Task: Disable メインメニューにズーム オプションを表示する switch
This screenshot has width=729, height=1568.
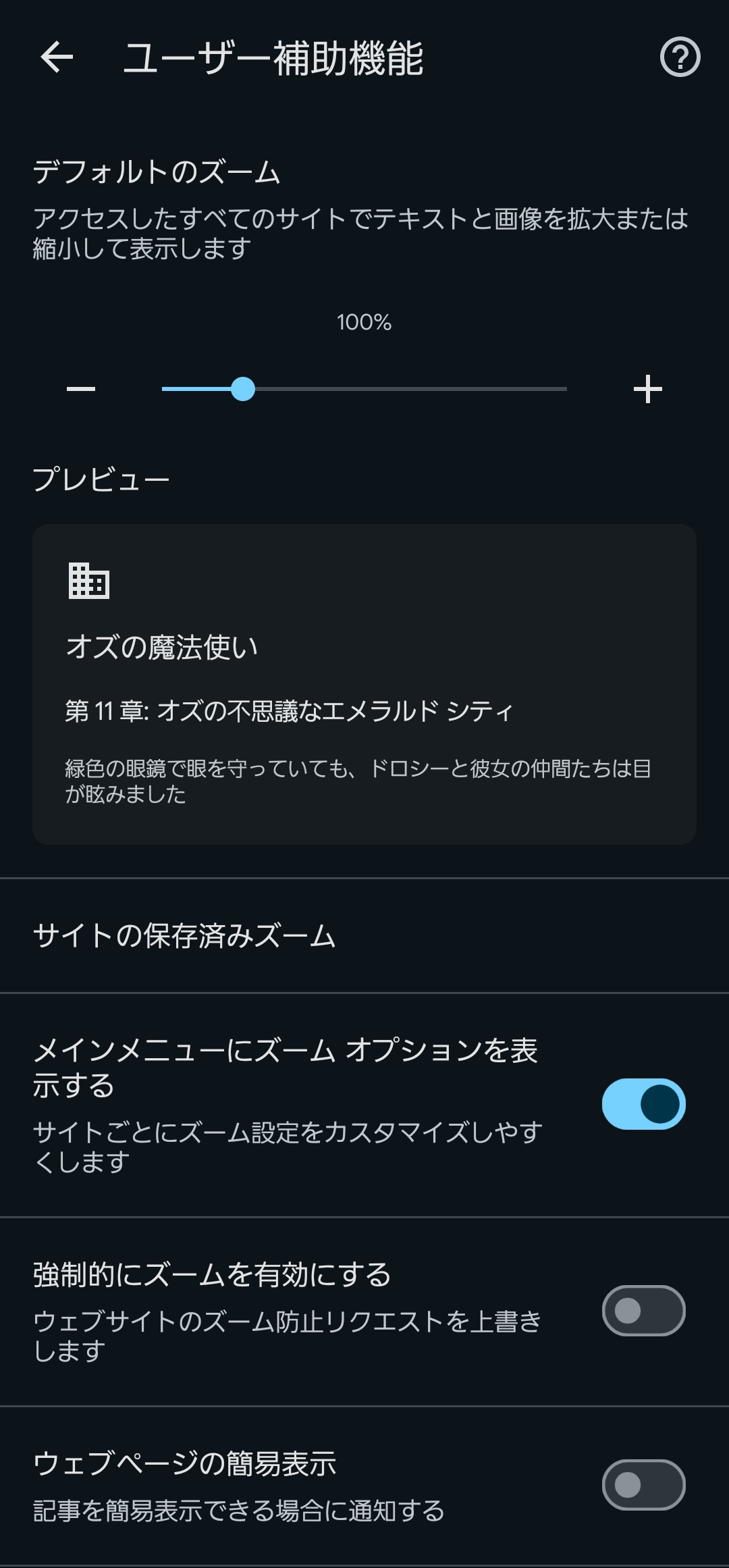Action: click(x=644, y=1104)
